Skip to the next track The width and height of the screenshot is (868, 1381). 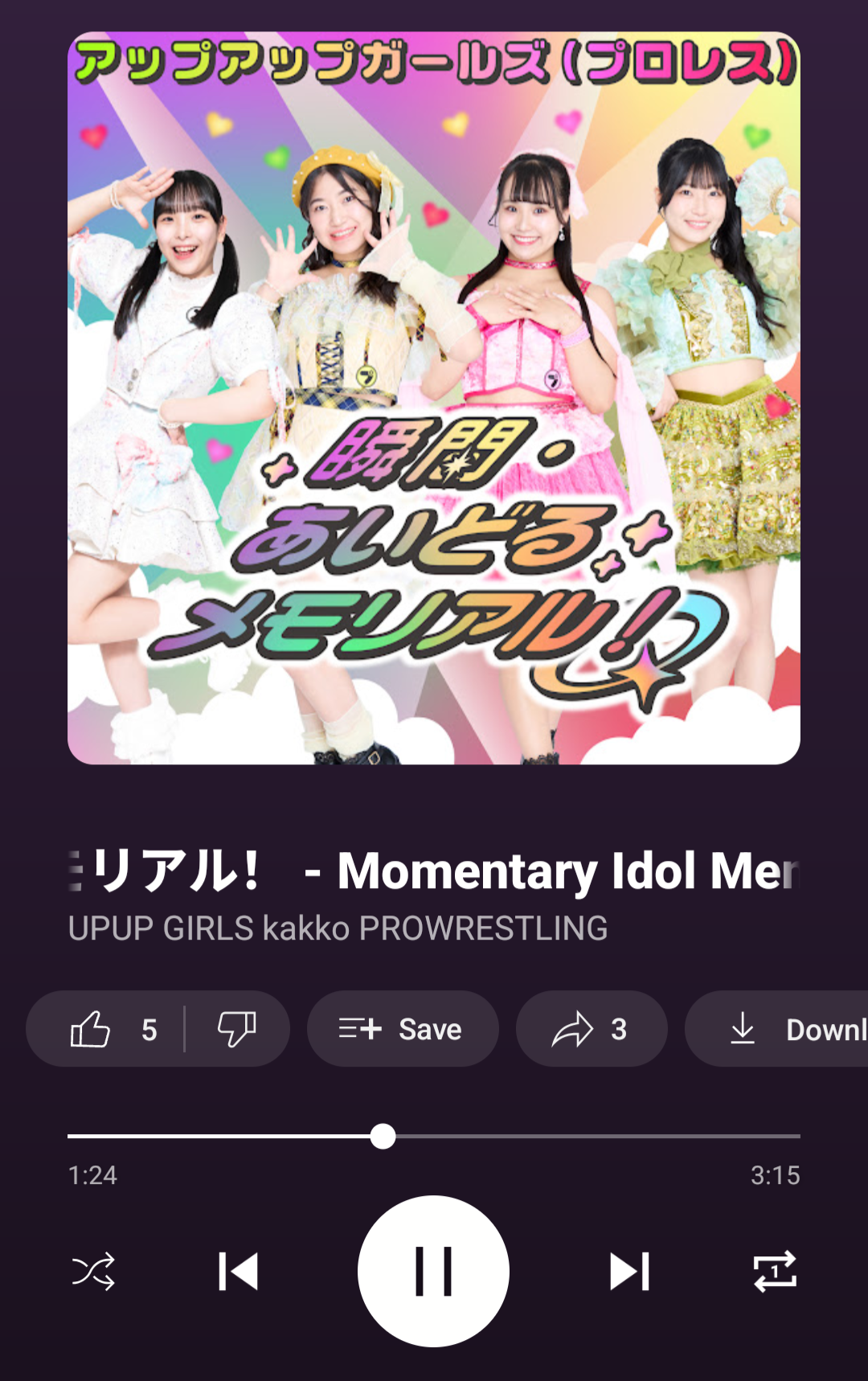point(629,1272)
